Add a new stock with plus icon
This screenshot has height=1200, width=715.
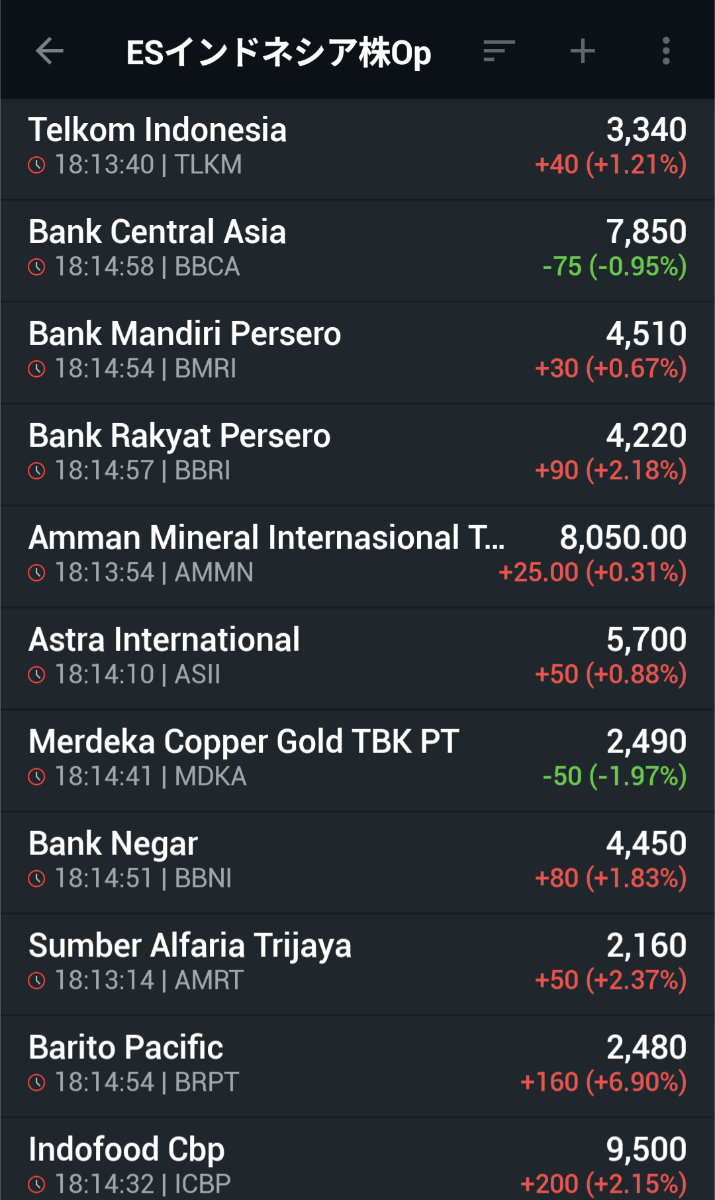[x=582, y=51]
